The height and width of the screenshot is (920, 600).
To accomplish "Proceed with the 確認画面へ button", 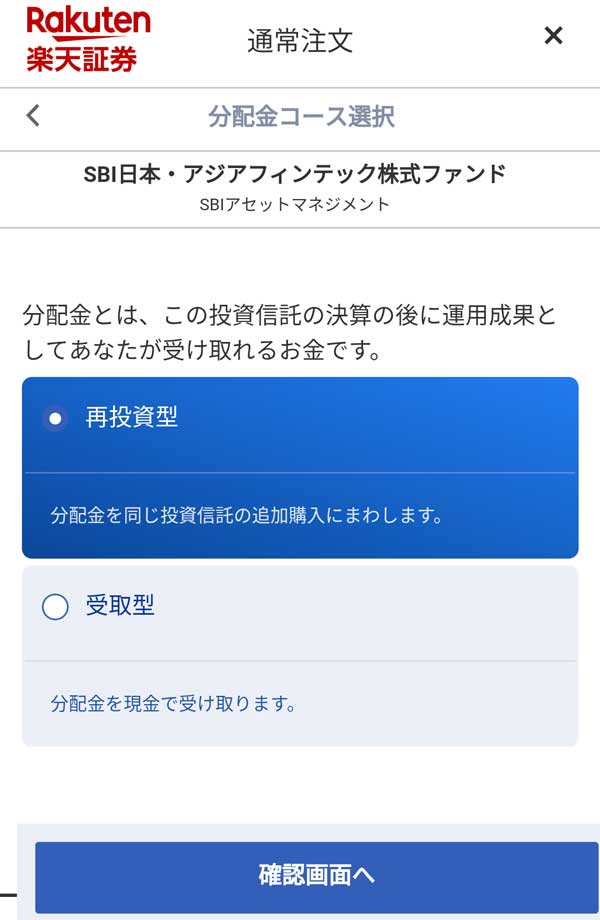I will 316,876.
